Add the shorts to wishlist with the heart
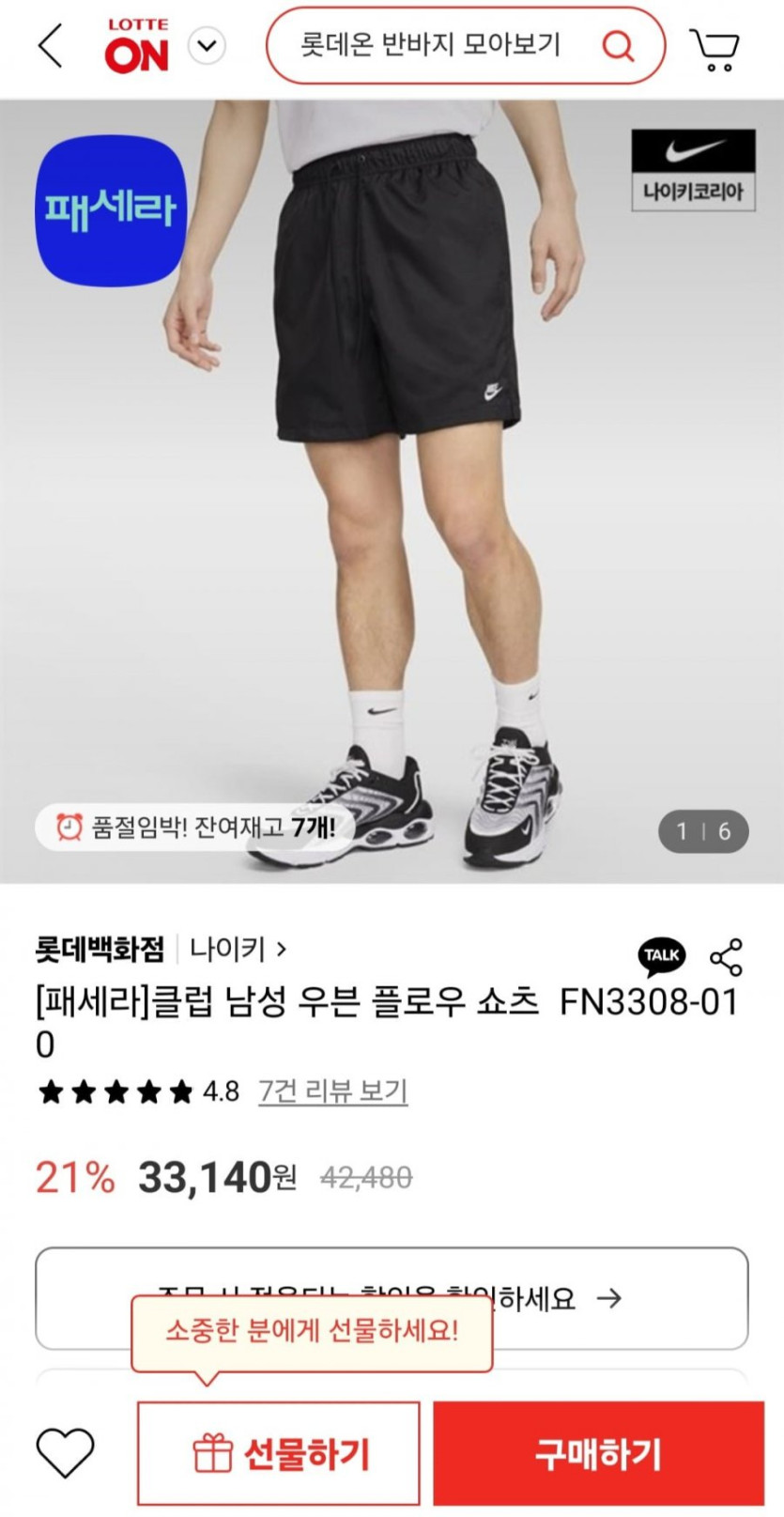The width and height of the screenshot is (784, 1517). 65,1452
